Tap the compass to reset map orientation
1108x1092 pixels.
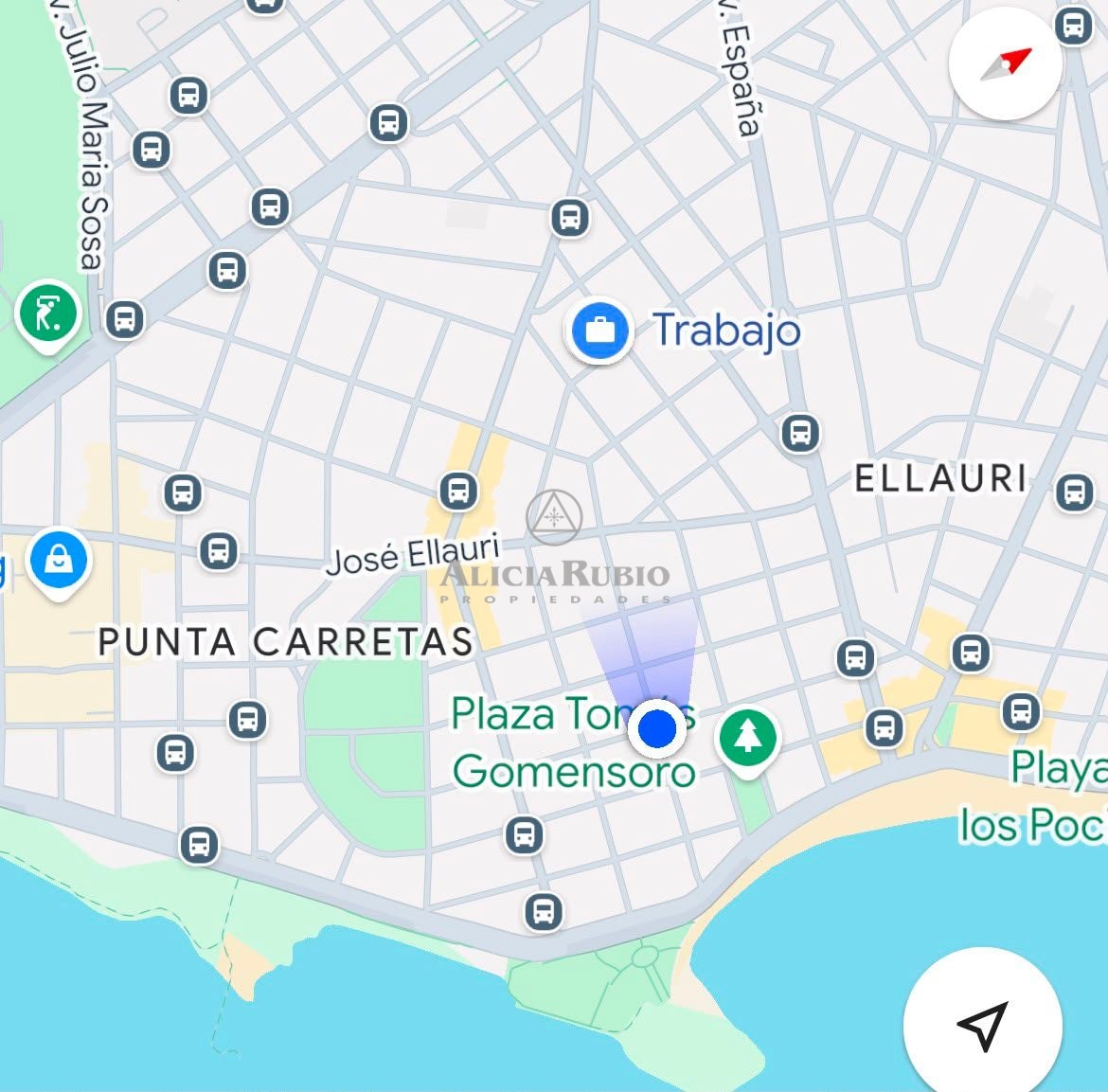[x=1006, y=64]
